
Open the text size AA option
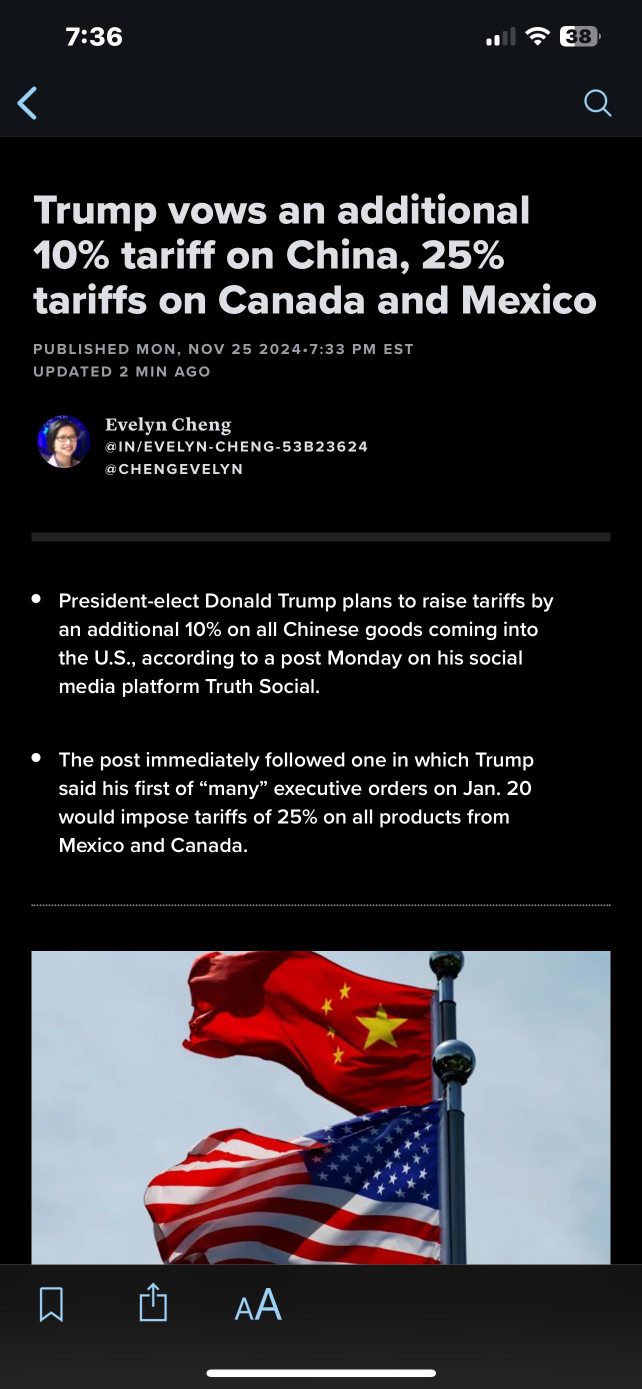pos(258,1305)
